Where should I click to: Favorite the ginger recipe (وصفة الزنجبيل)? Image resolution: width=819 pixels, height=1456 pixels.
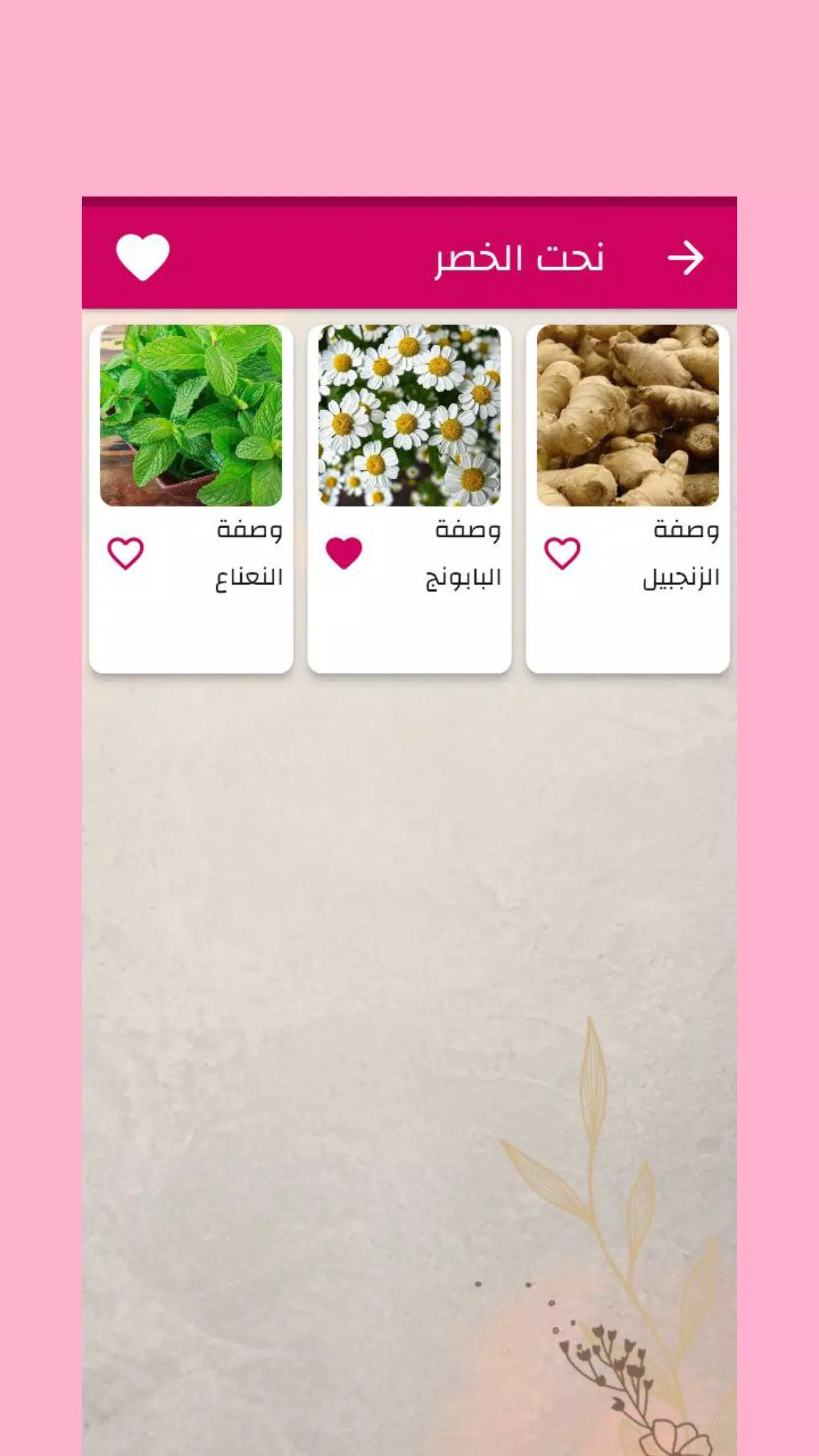562,553
